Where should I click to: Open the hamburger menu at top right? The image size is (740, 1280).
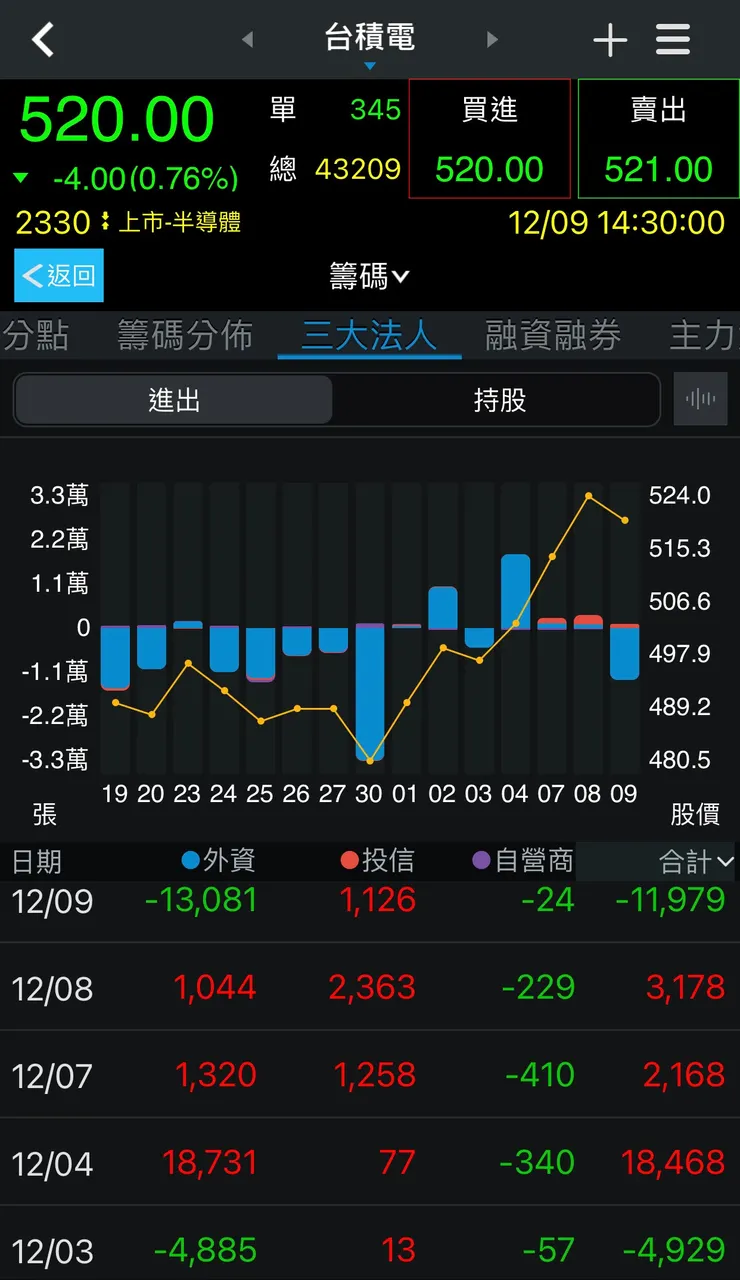coord(673,39)
